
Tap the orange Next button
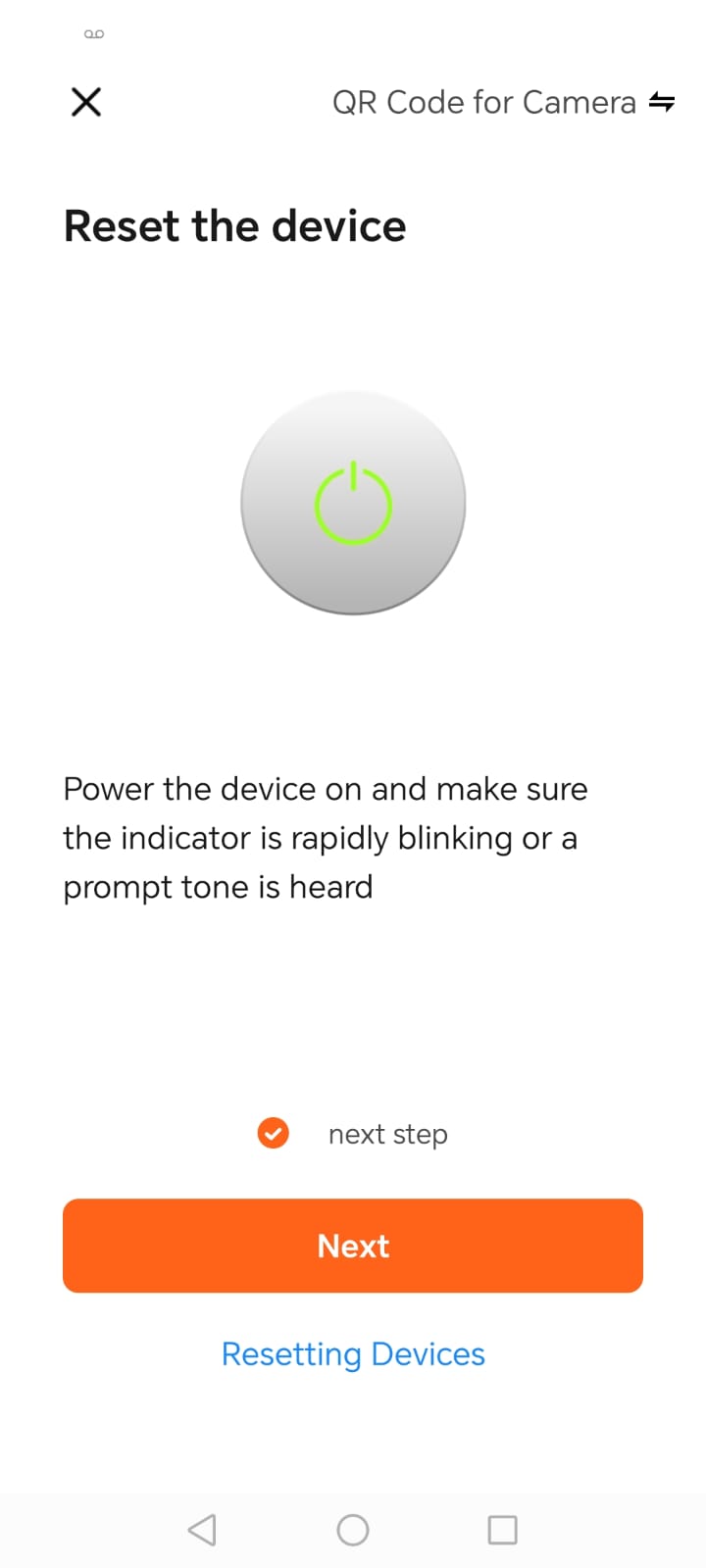353,1246
